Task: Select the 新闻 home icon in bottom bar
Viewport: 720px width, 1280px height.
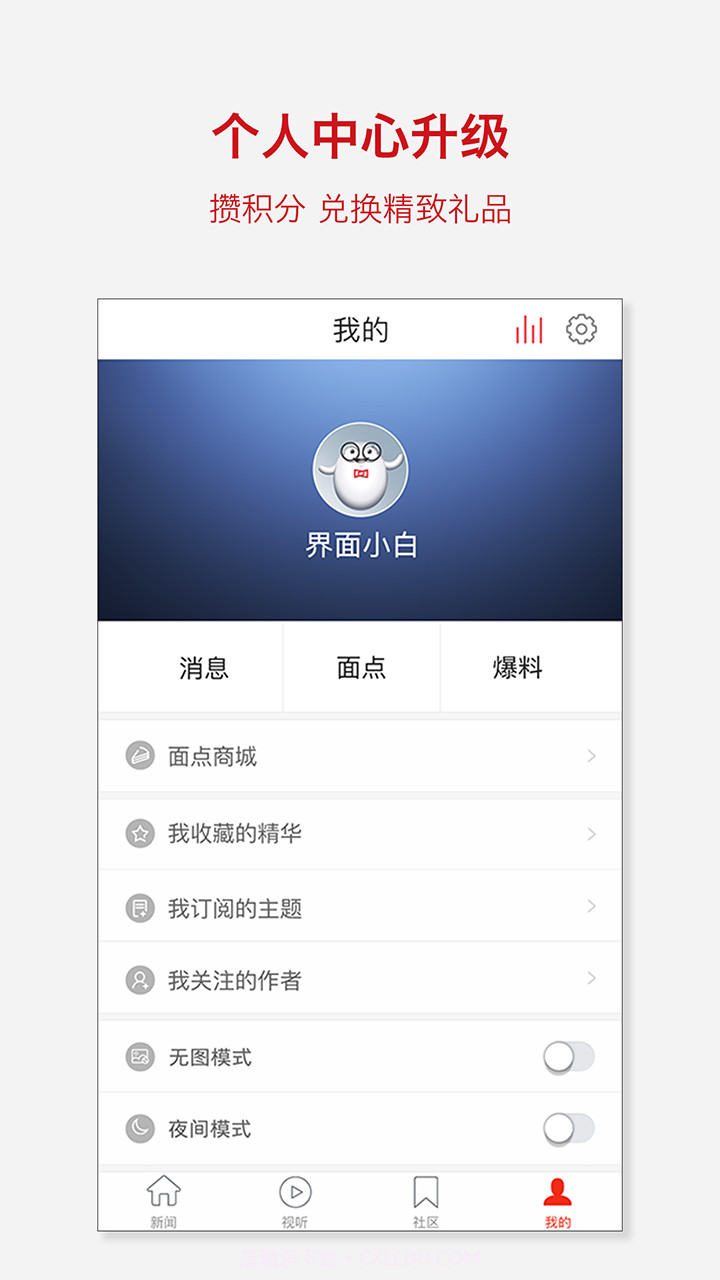Action: [x=162, y=1194]
